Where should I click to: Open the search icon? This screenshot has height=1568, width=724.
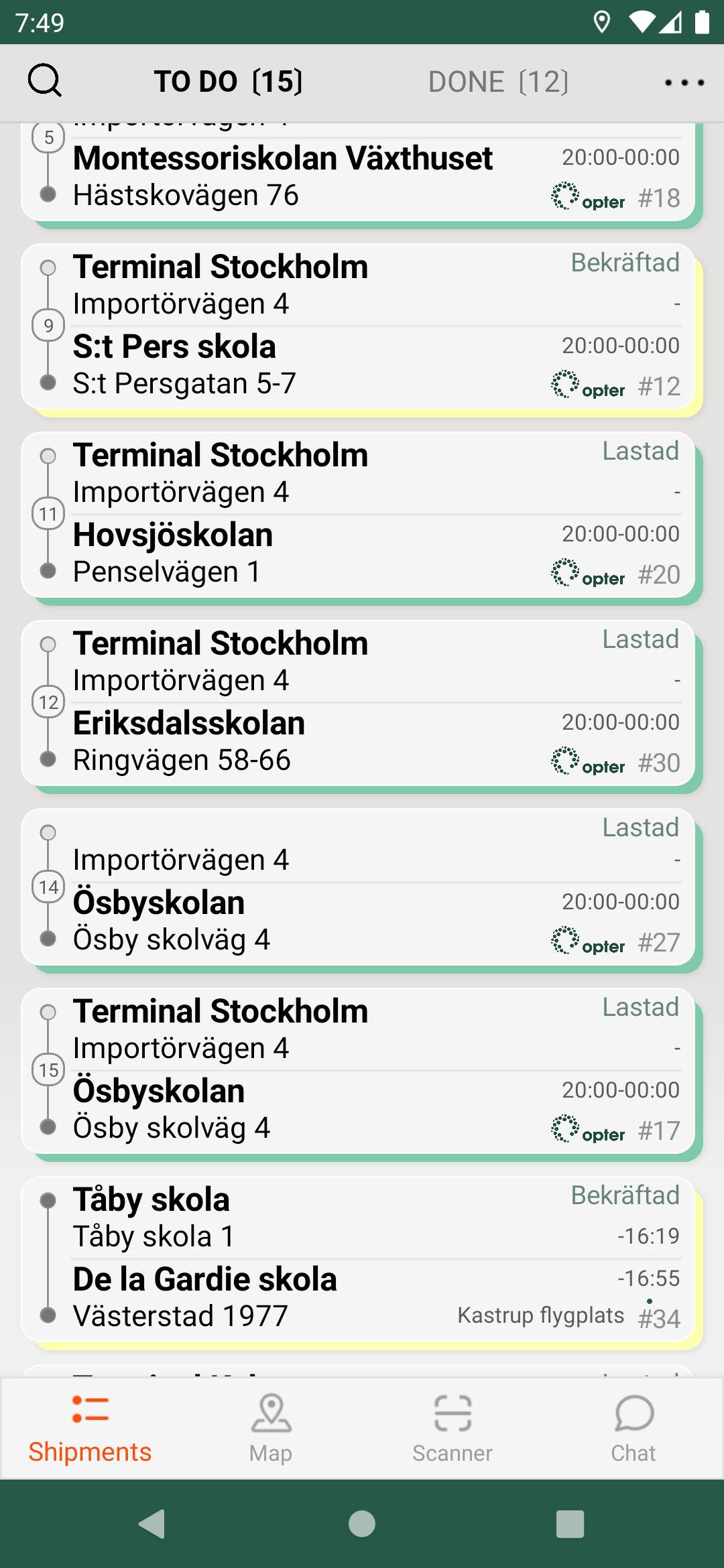(45, 81)
